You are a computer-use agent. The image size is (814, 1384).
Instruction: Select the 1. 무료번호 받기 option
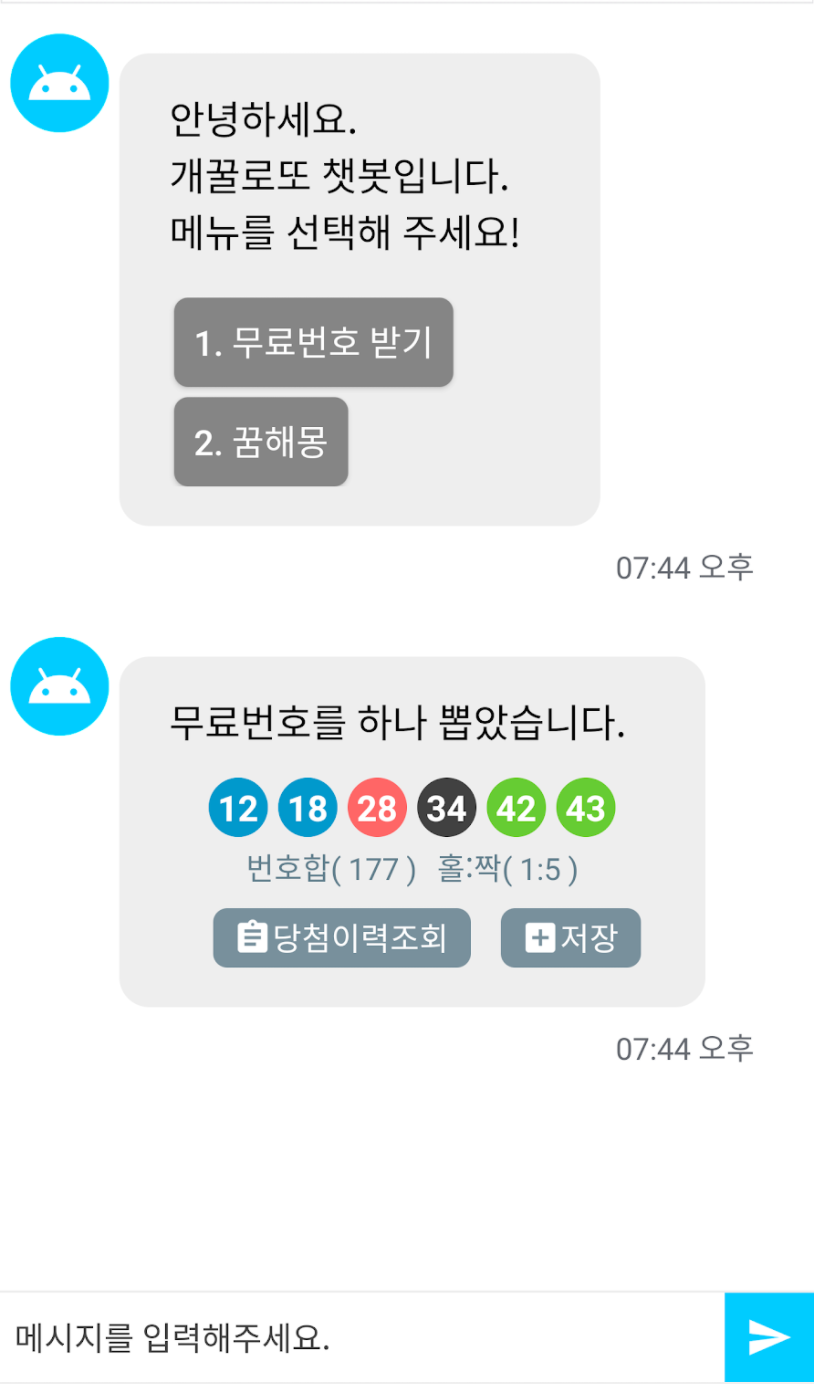(x=313, y=342)
